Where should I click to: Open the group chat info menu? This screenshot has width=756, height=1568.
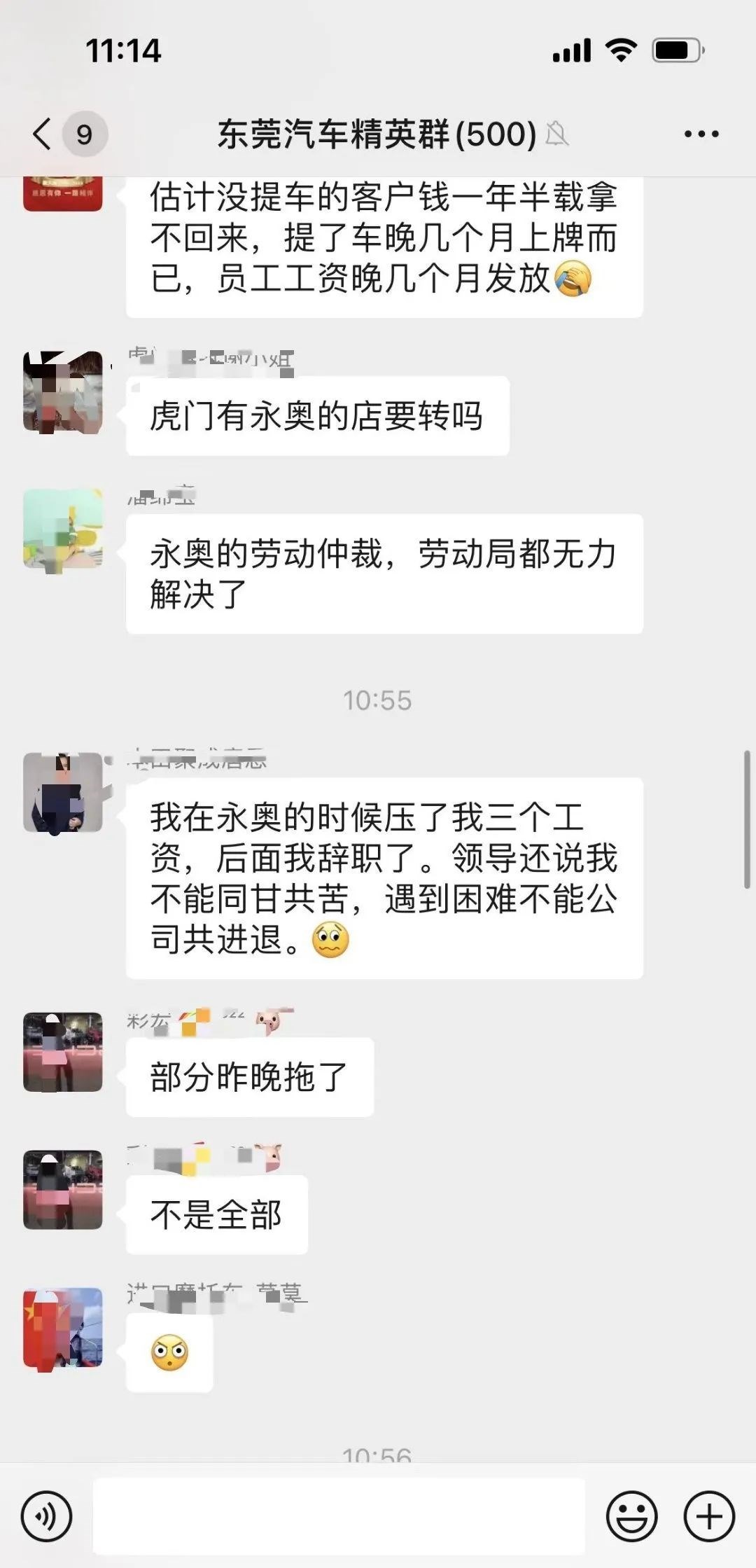coord(701,134)
